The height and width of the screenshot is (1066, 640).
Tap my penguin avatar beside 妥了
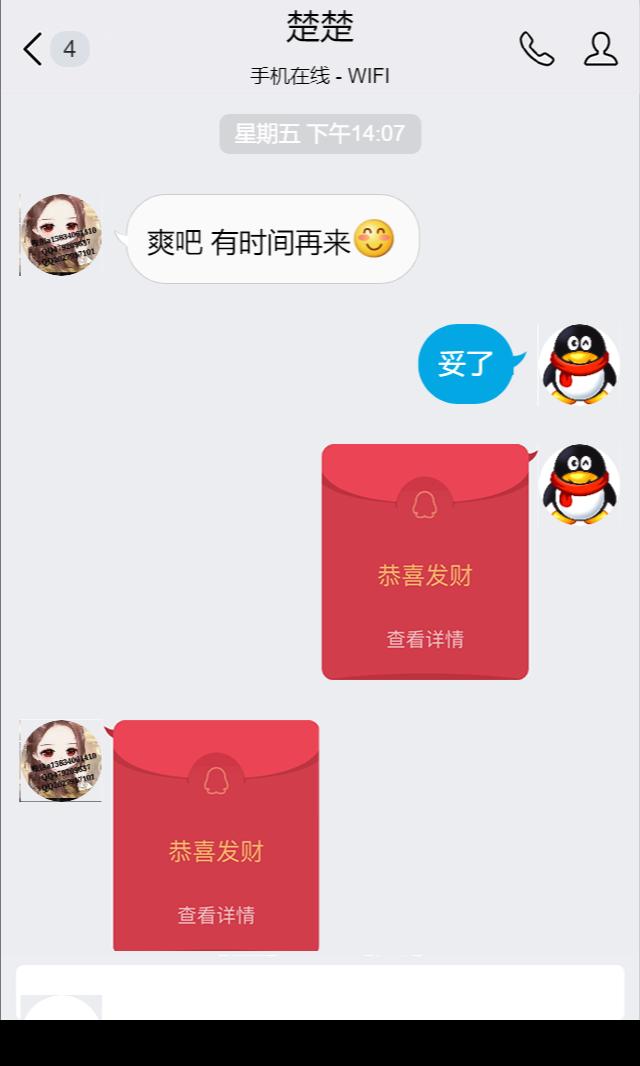tap(579, 365)
